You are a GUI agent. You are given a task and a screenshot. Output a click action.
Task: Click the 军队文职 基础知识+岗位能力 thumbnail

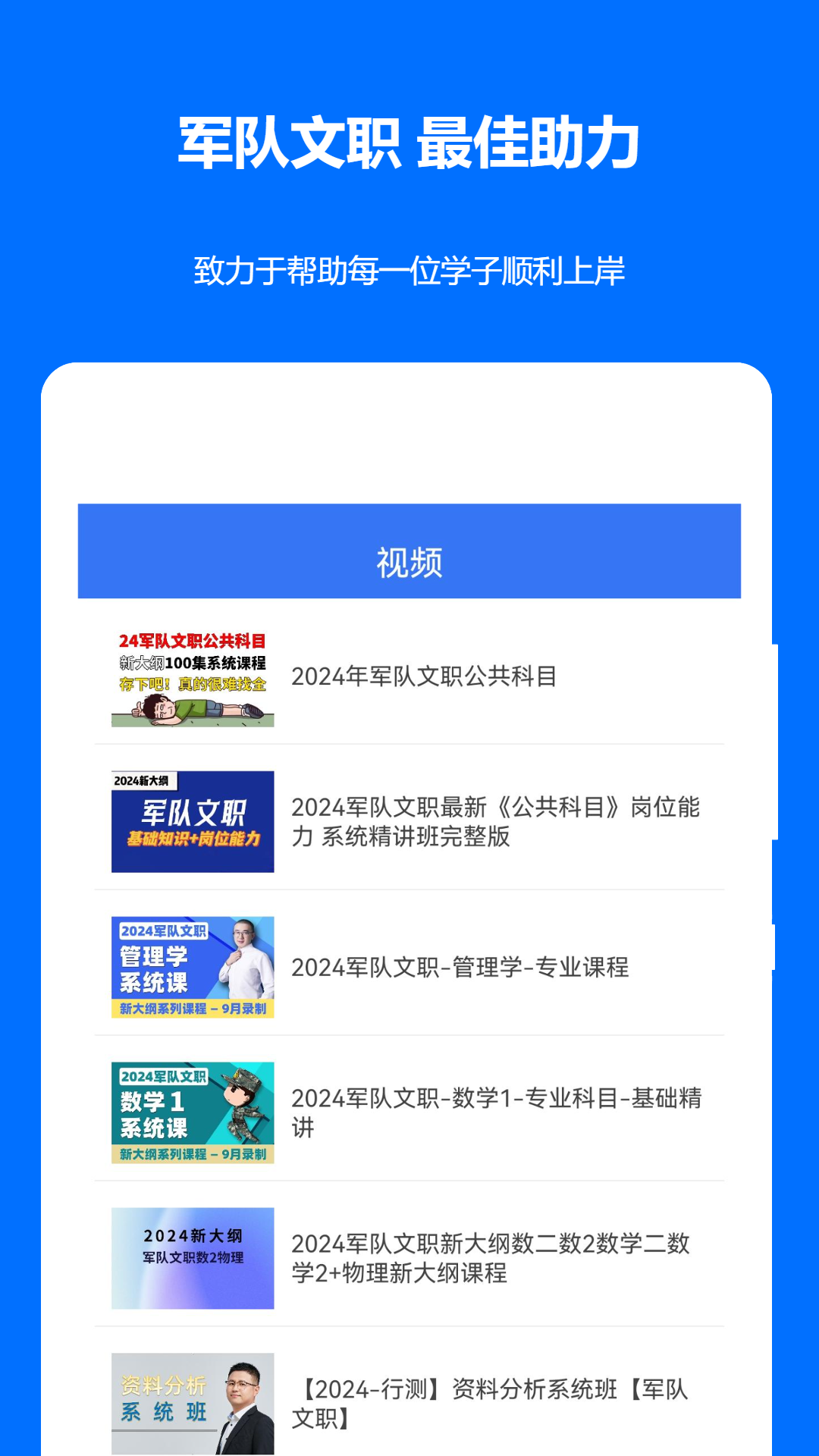(x=192, y=821)
